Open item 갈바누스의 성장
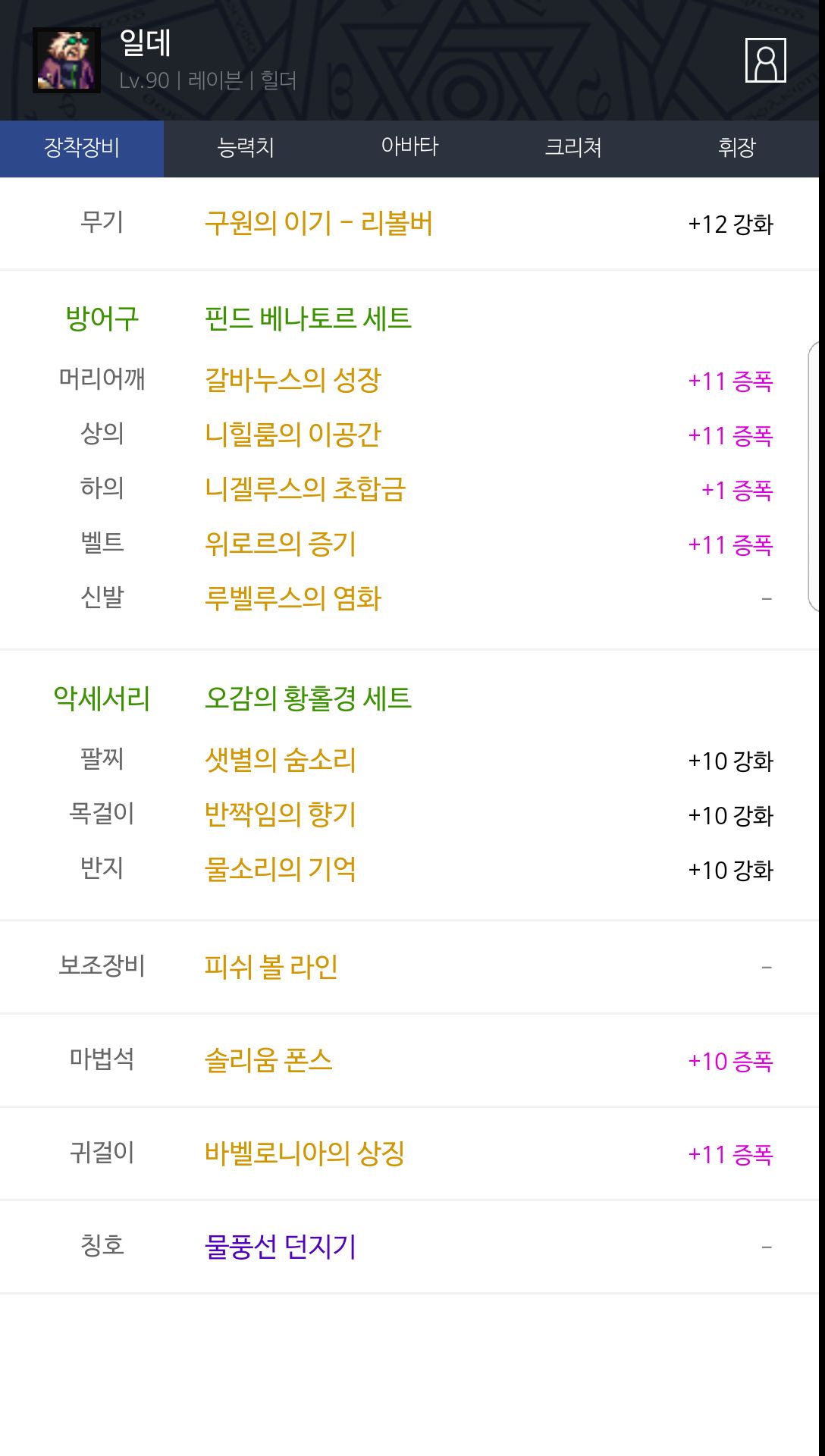825x1456 pixels. 293,380
